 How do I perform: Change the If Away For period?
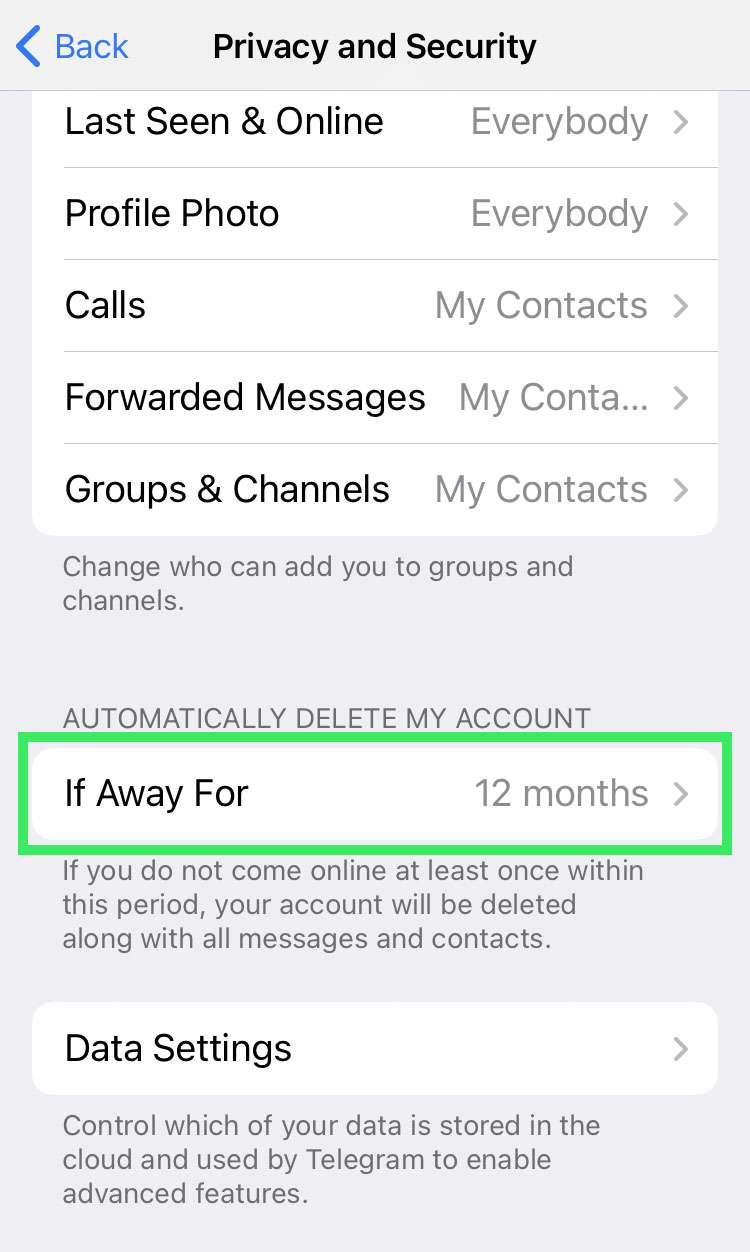pyautogui.click(x=375, y=794)
